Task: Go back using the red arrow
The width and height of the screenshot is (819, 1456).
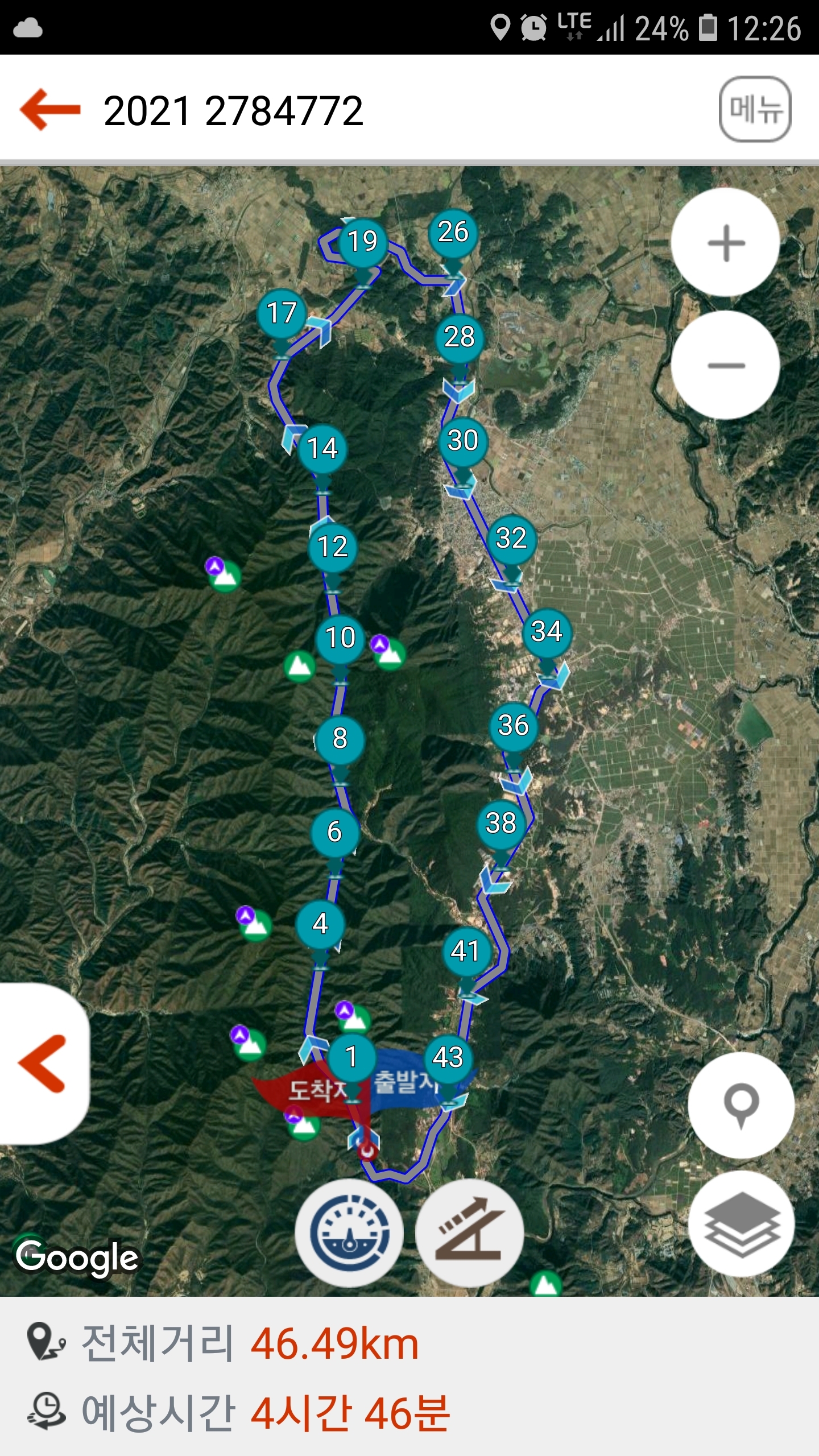Action: (x=50, y=109)
